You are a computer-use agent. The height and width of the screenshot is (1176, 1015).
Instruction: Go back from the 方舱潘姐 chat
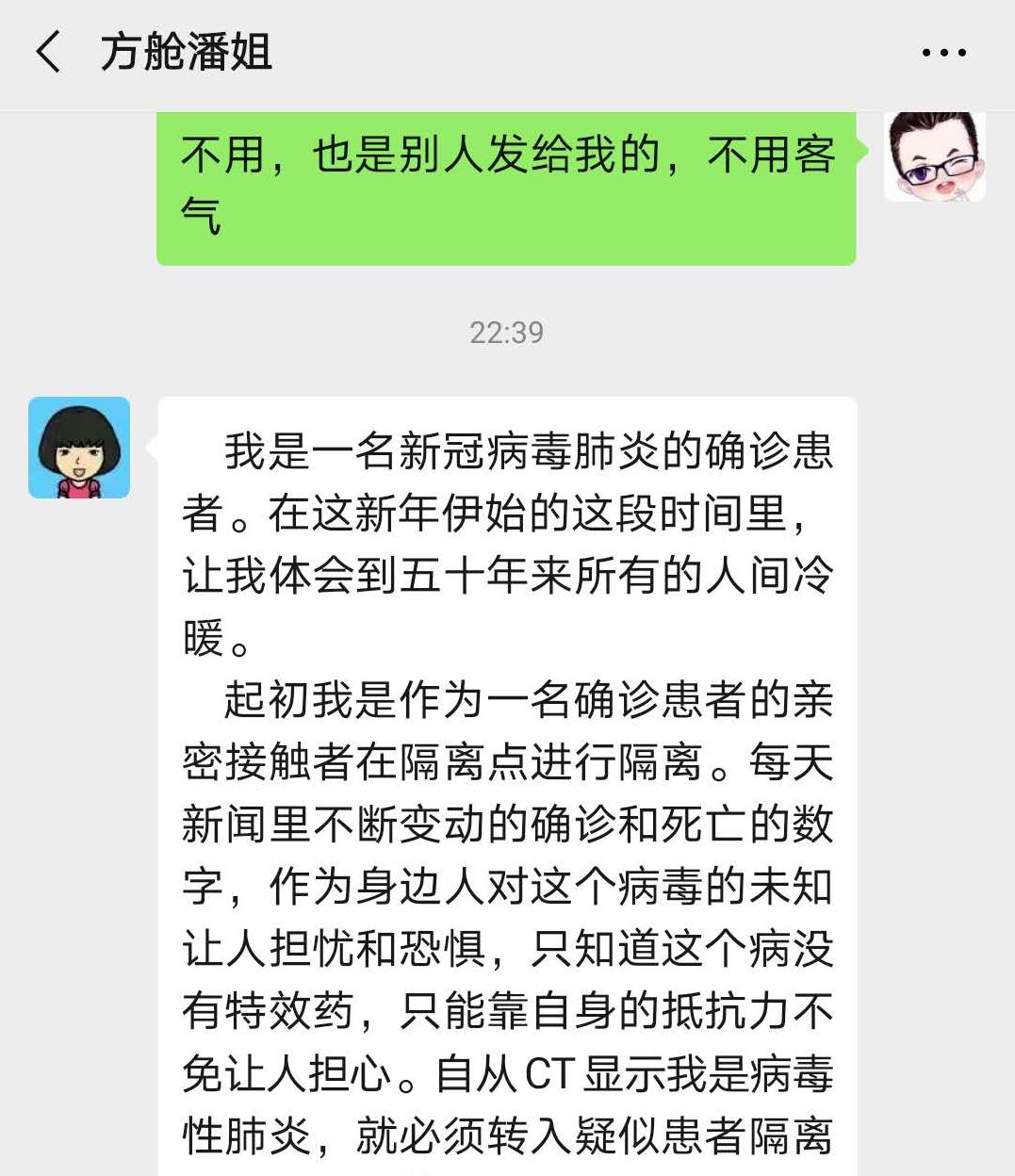[x=49, y=52]
